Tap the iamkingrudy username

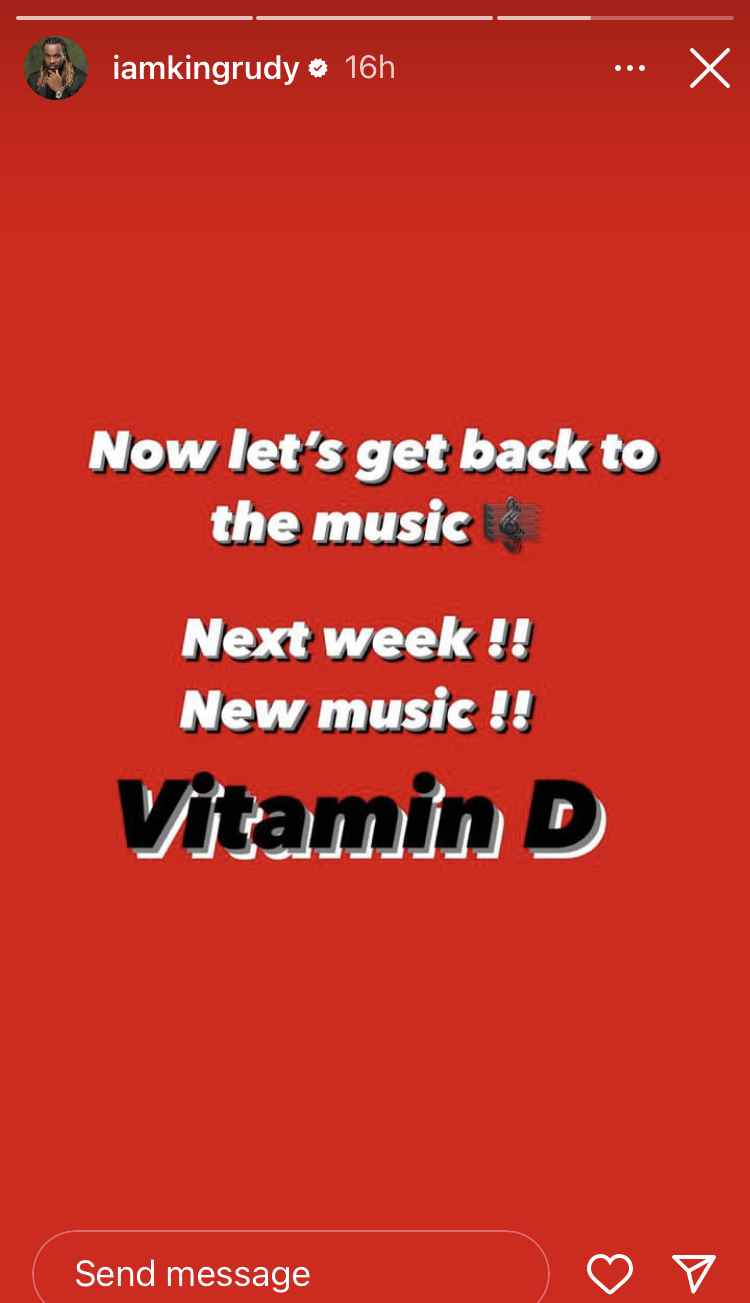coord(205,68)
